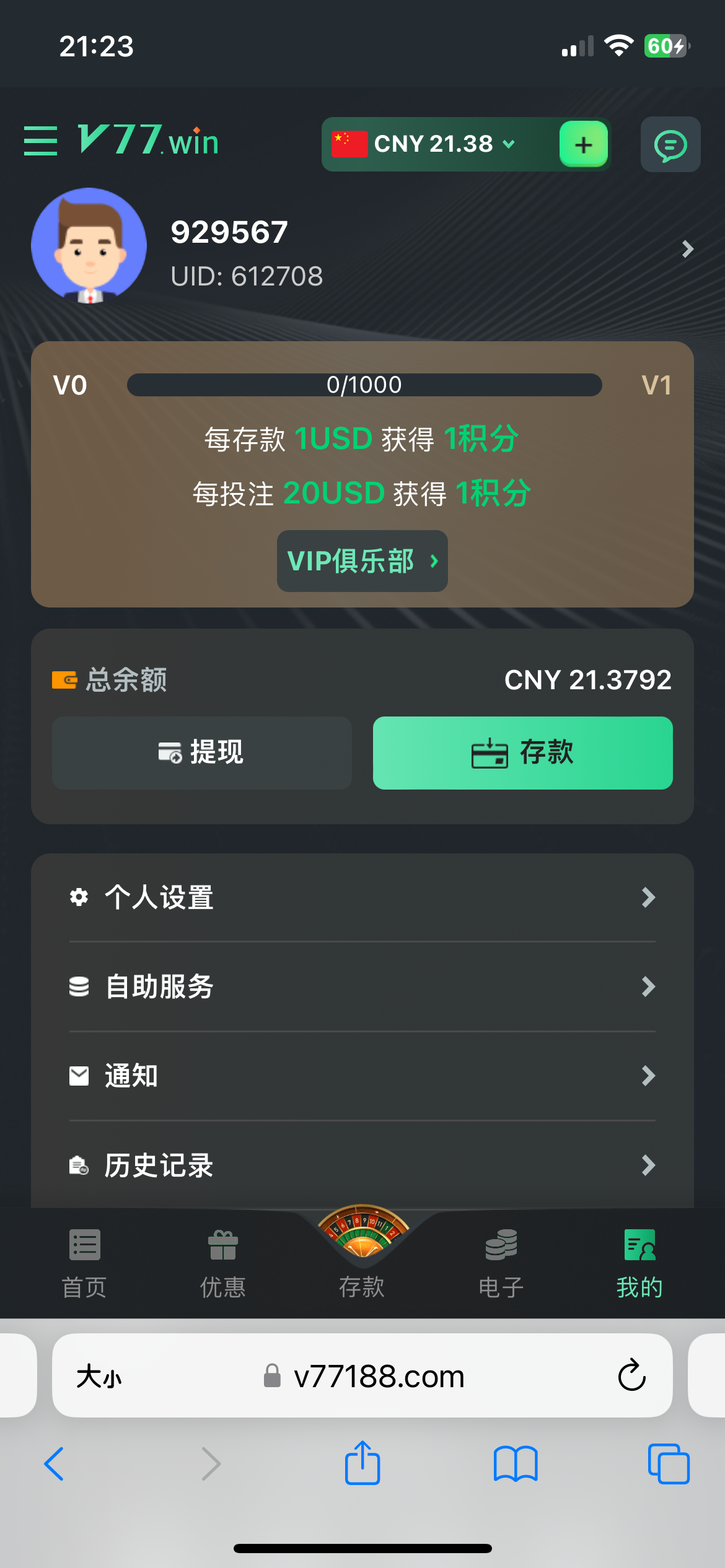Open 历史记录 history records
The image size is (725, 1568).
point(362,1165)
